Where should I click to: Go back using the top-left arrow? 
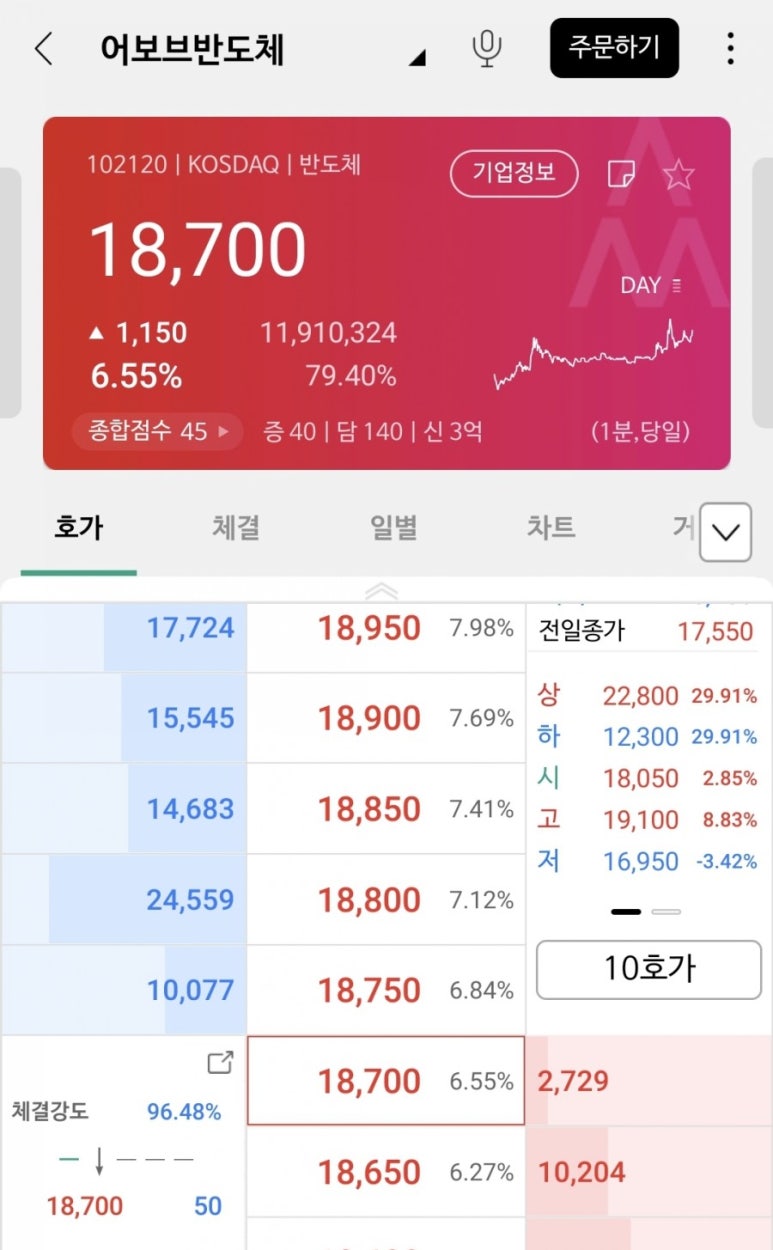tap(43, 48)
